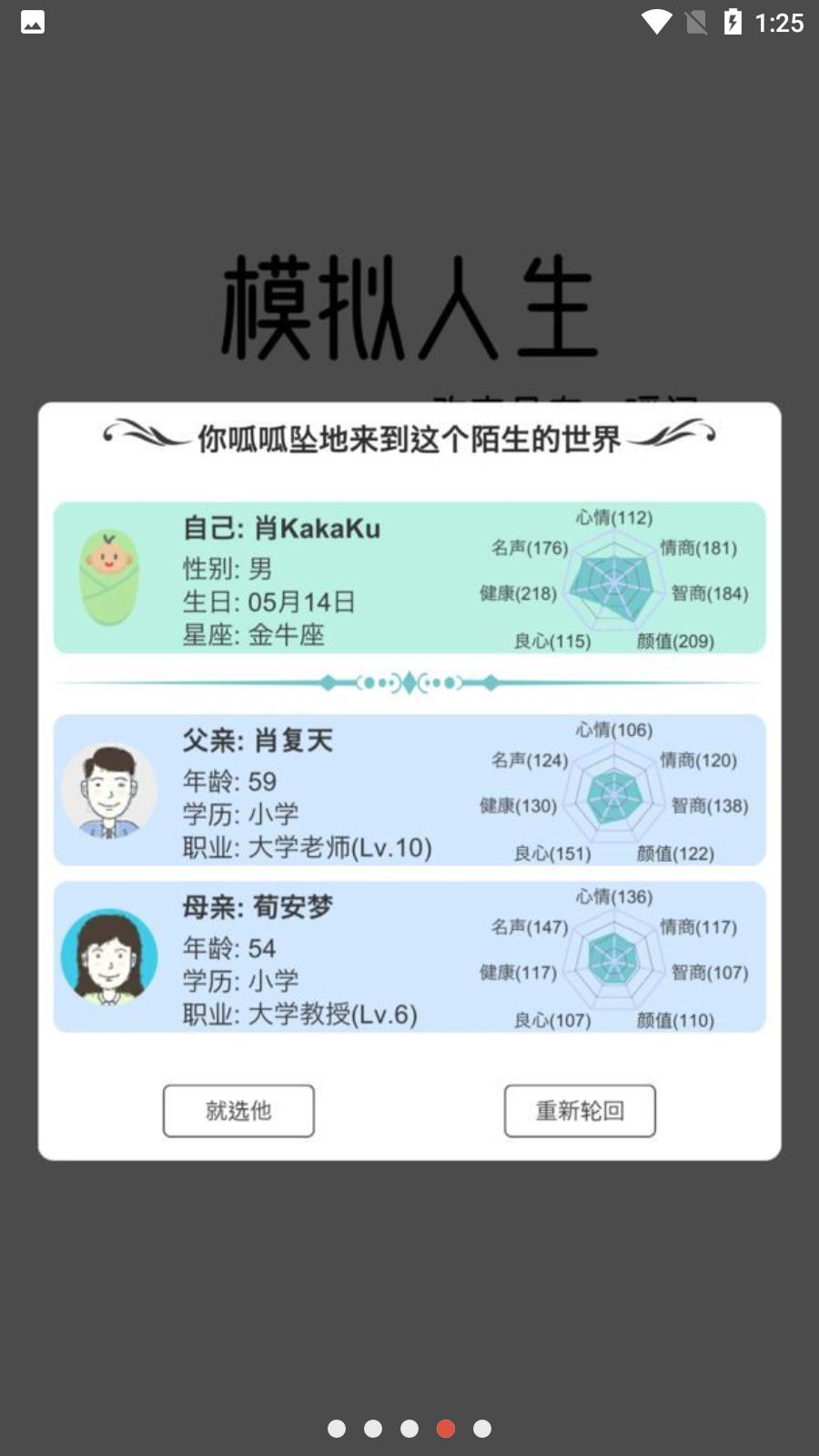The width and height of the screenshot is (819, 1456).
Task: Click father's 职业 大学老师(Lv.10) text
Action: pos(308,845)
